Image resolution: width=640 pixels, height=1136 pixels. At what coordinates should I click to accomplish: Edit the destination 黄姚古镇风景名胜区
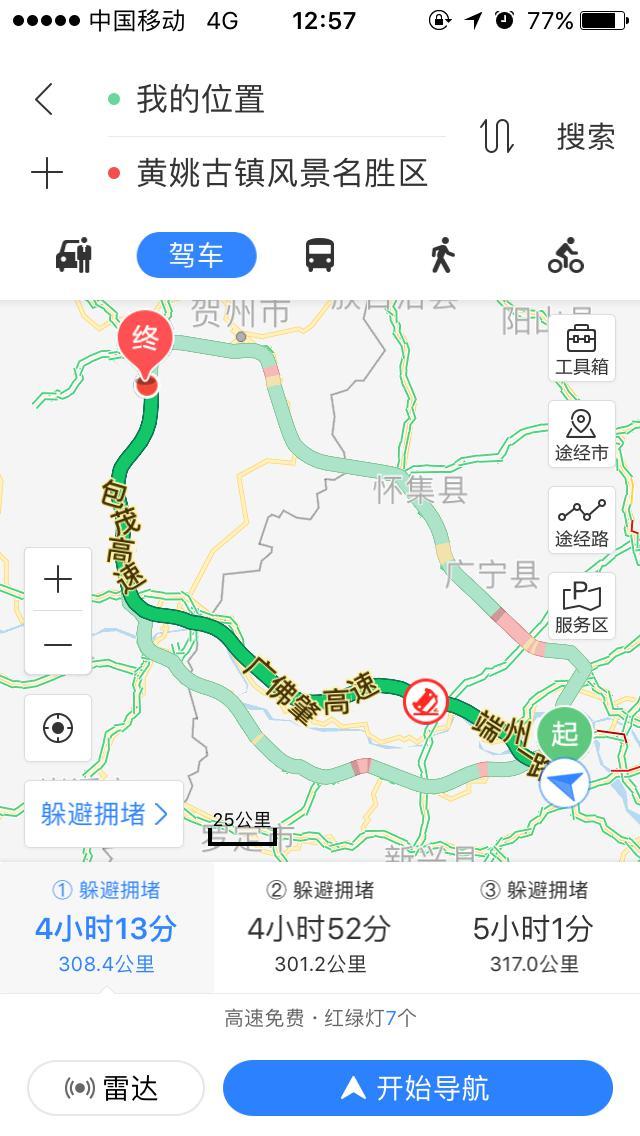point(282,174)
